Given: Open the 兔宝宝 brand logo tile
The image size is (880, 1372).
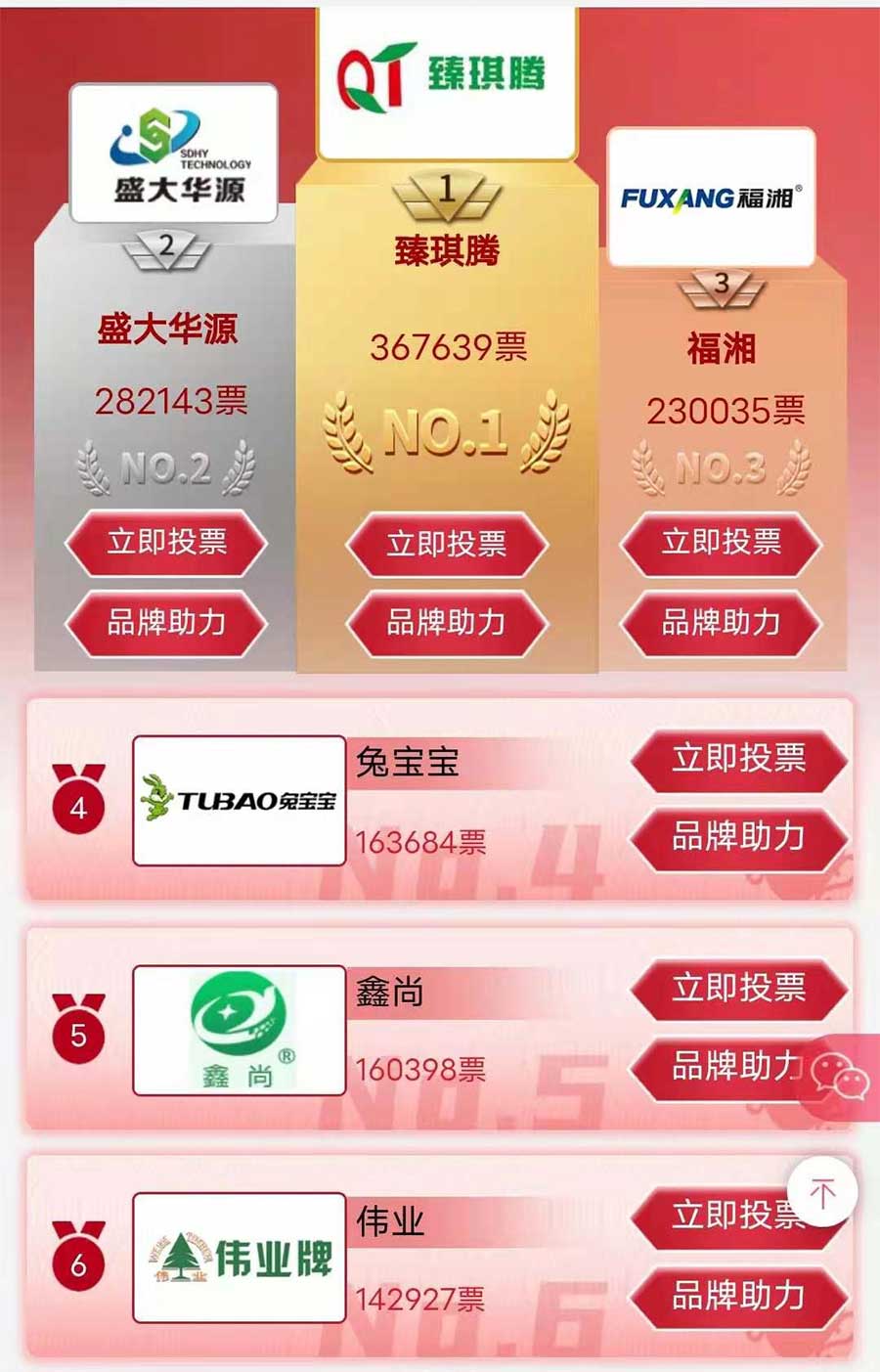Looking at the screenshot, I should pos(240,801).
